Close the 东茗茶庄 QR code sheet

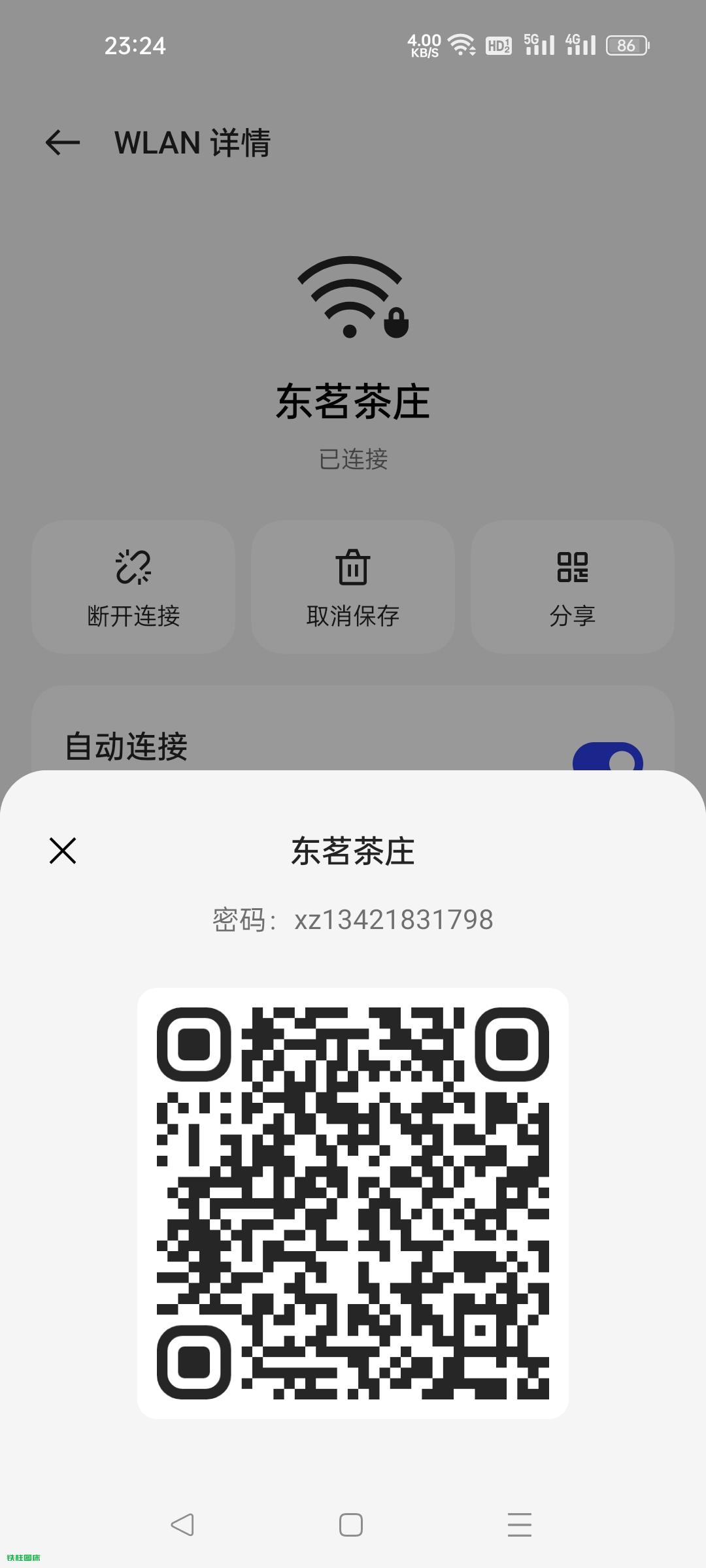(x=63, y=851)
